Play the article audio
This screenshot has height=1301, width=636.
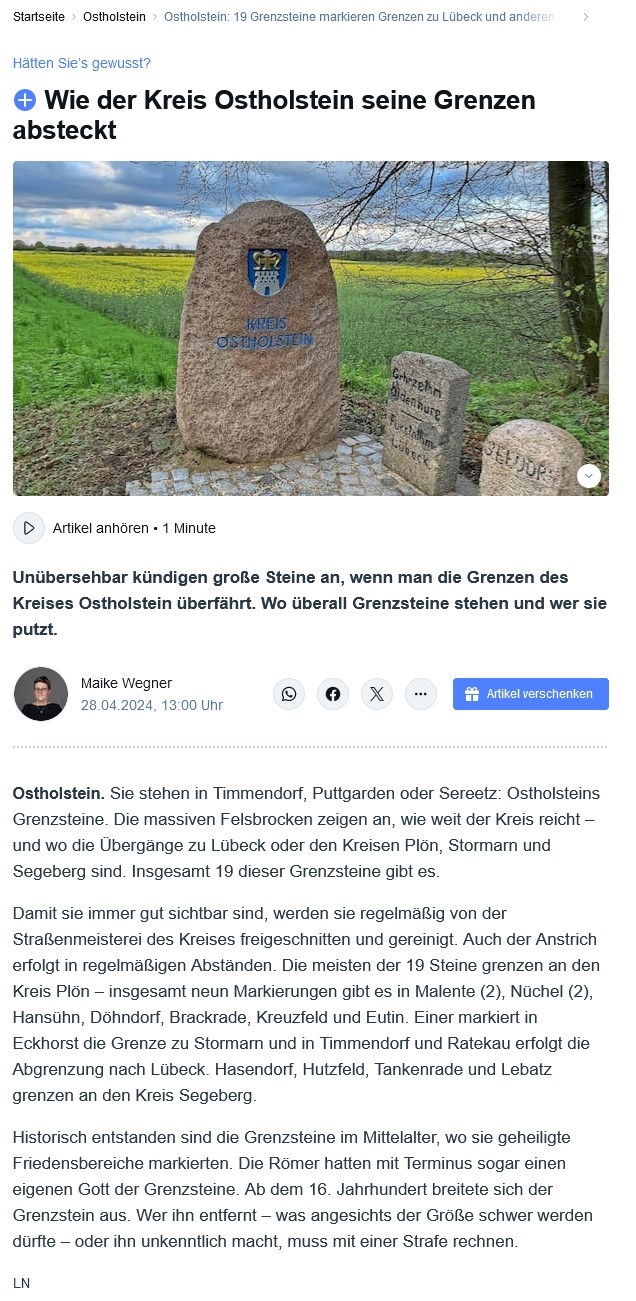29,528
